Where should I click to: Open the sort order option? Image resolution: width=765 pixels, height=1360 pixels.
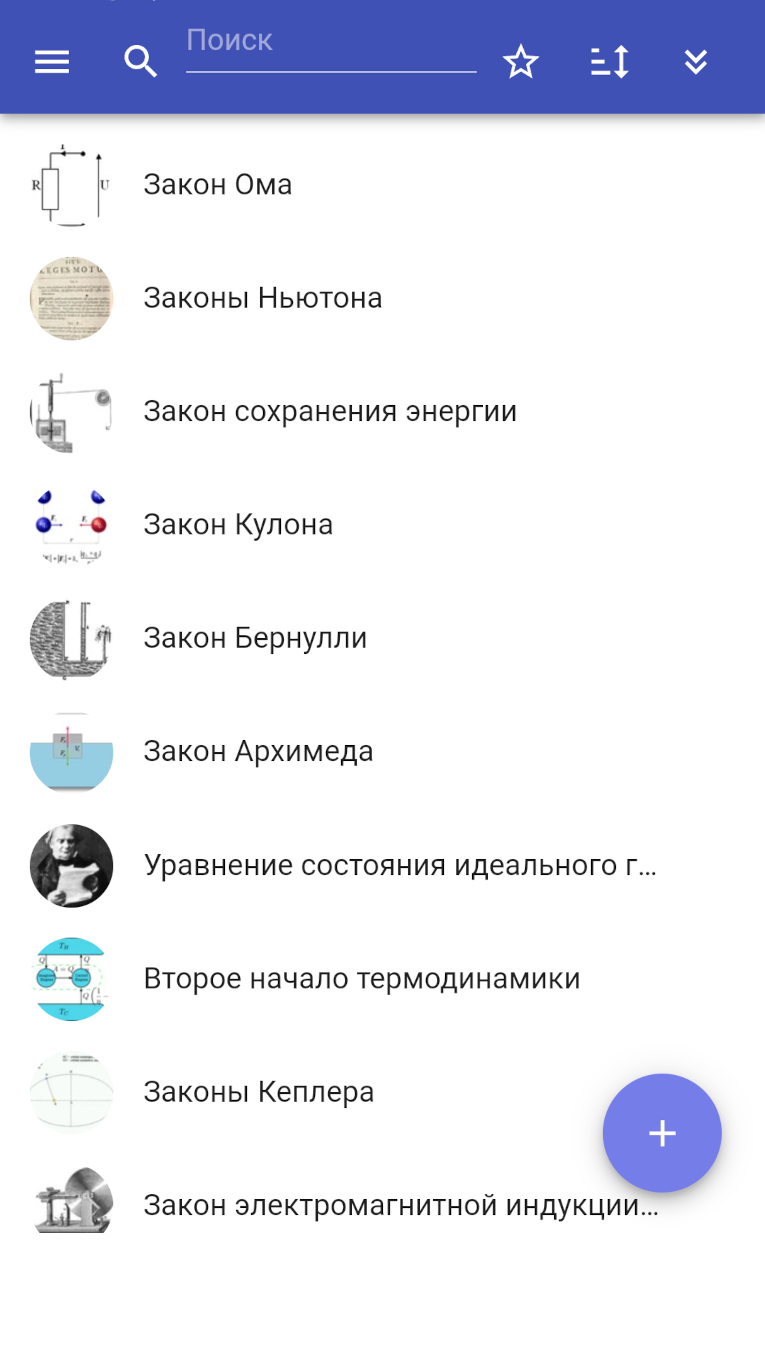[x=609, y=62]
